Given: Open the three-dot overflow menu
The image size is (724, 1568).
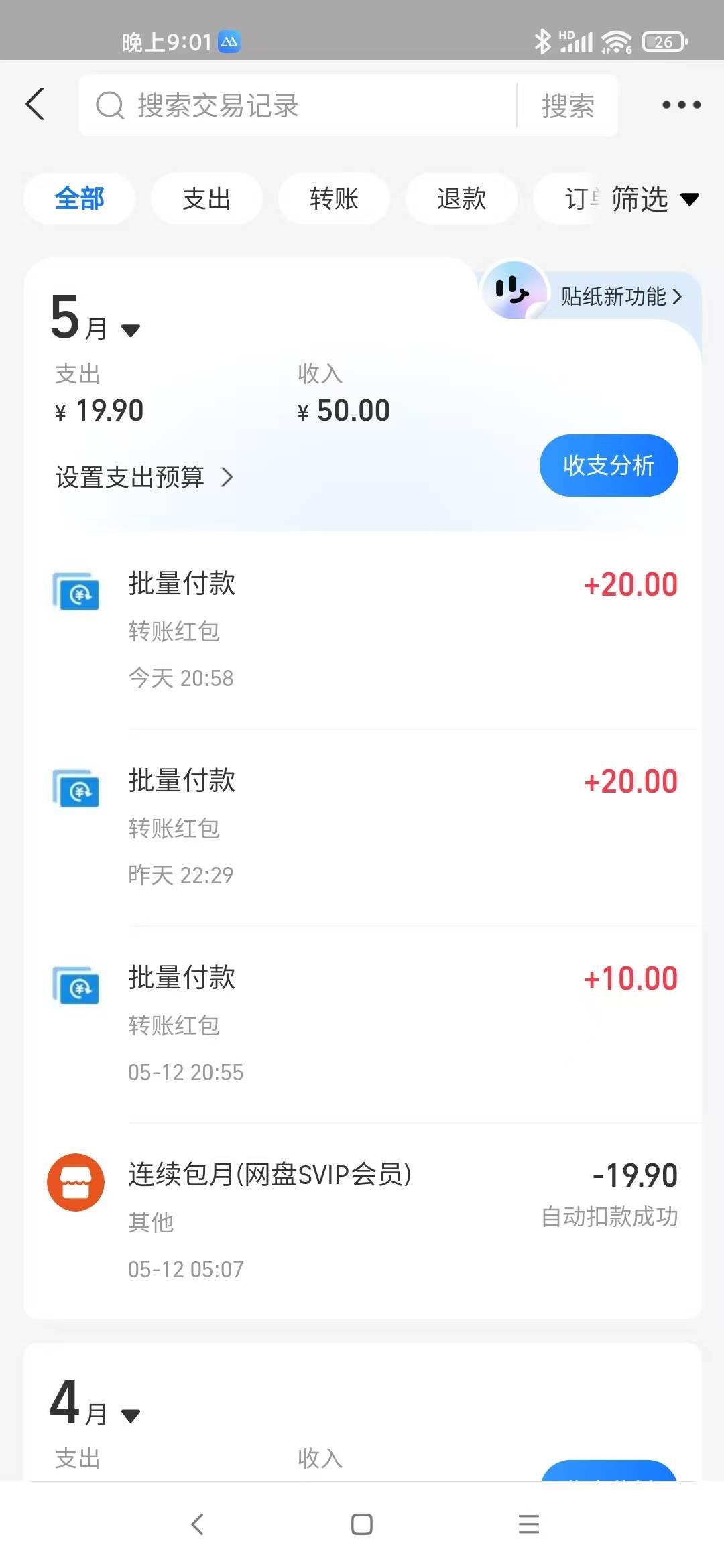Looking at the screenshot, I should [680, 105].
